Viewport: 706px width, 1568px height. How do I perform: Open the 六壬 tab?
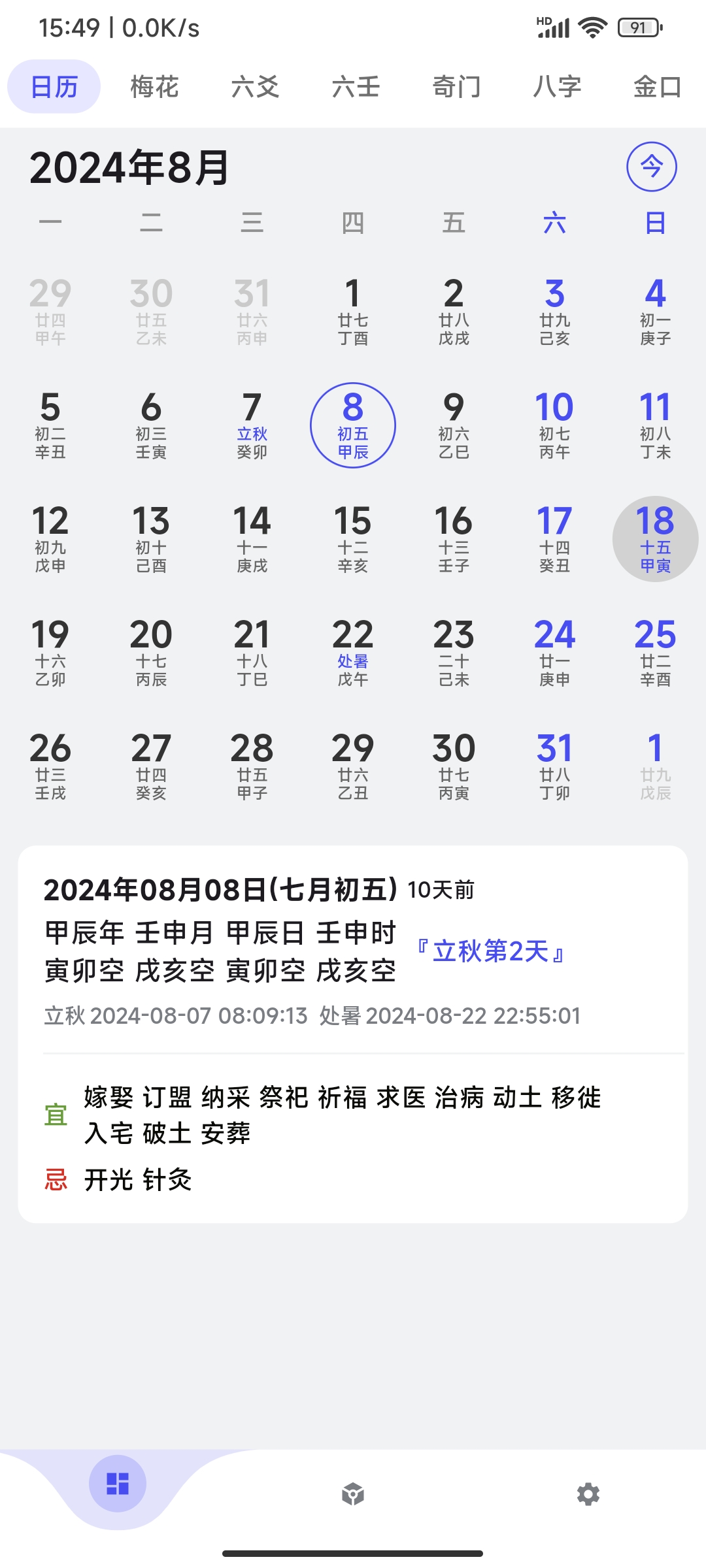coord(356,87)
